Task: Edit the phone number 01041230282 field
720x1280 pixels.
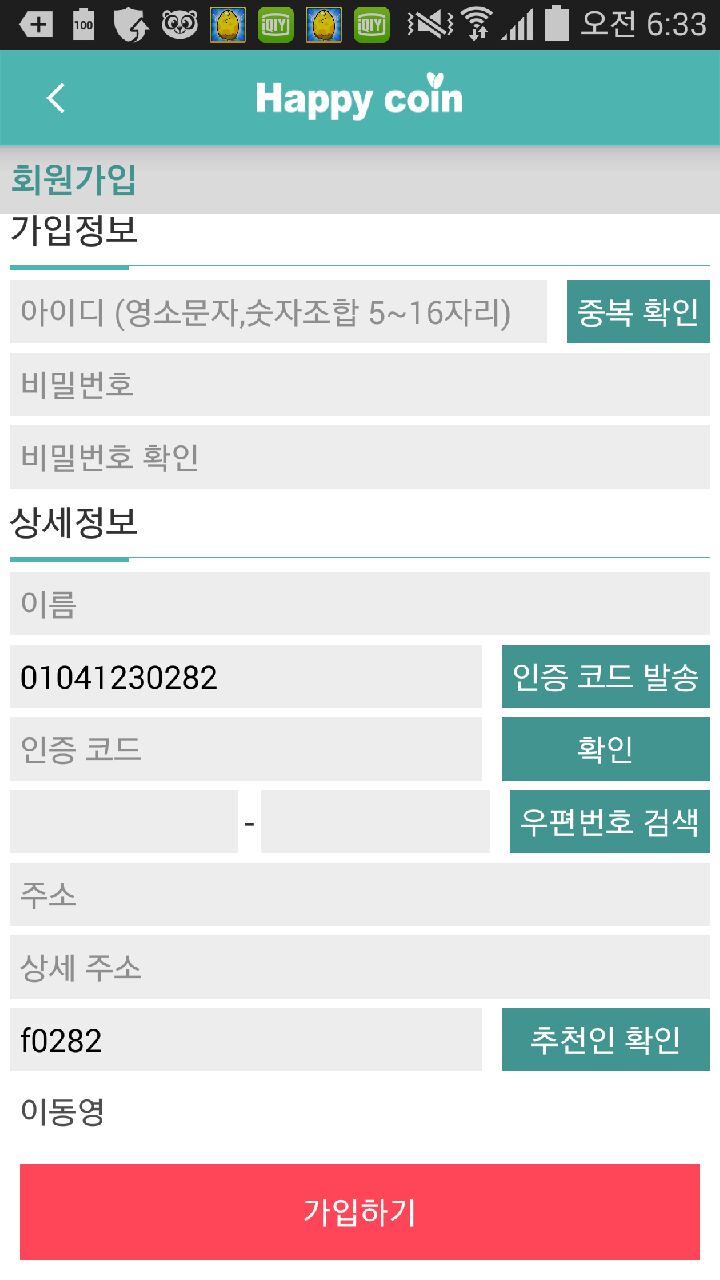Action: click(x=246, y=677)
